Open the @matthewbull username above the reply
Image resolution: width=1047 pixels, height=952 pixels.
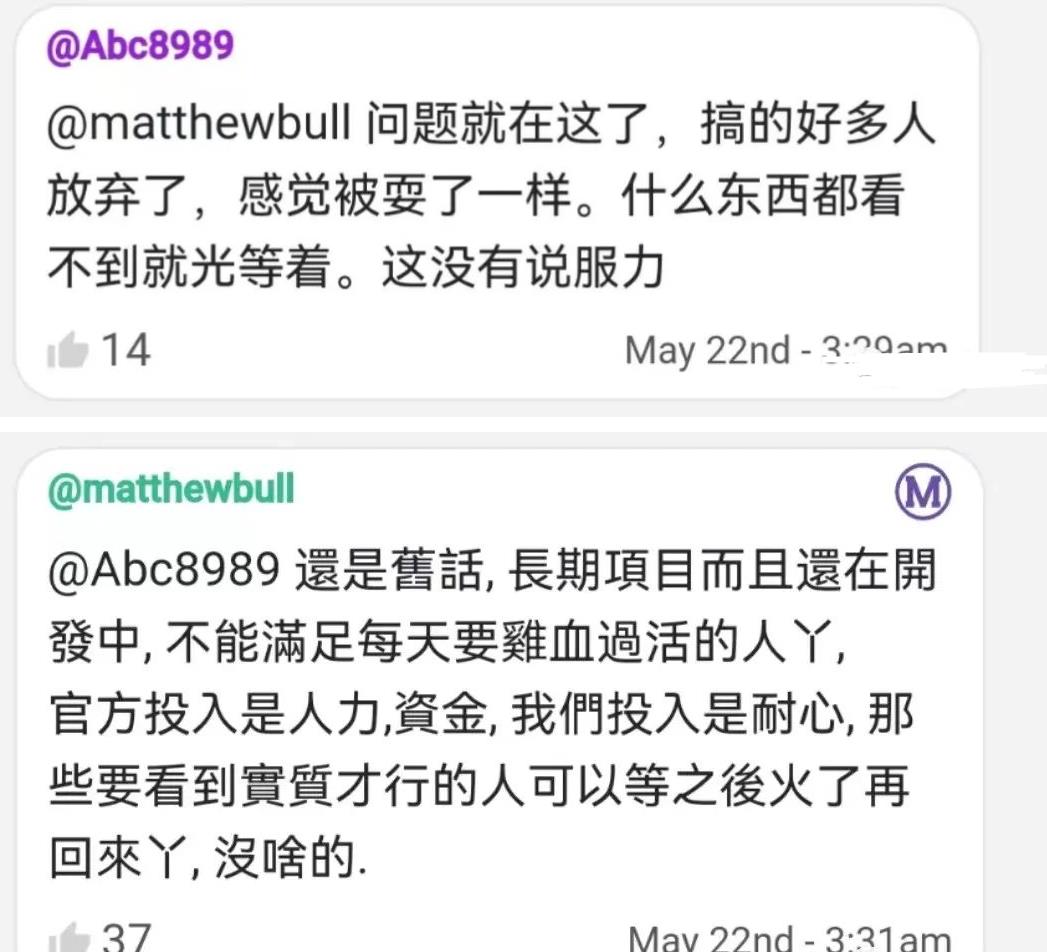coord(171,491)
